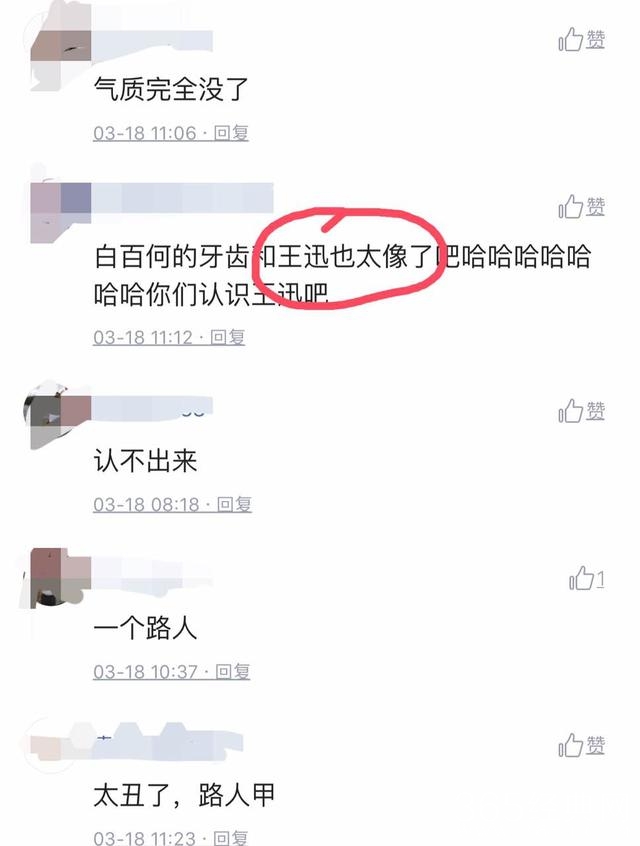Viewport: 640px width, 846px height.
Task: Reply to the comment '气质完全没了'
Action: 232,132
